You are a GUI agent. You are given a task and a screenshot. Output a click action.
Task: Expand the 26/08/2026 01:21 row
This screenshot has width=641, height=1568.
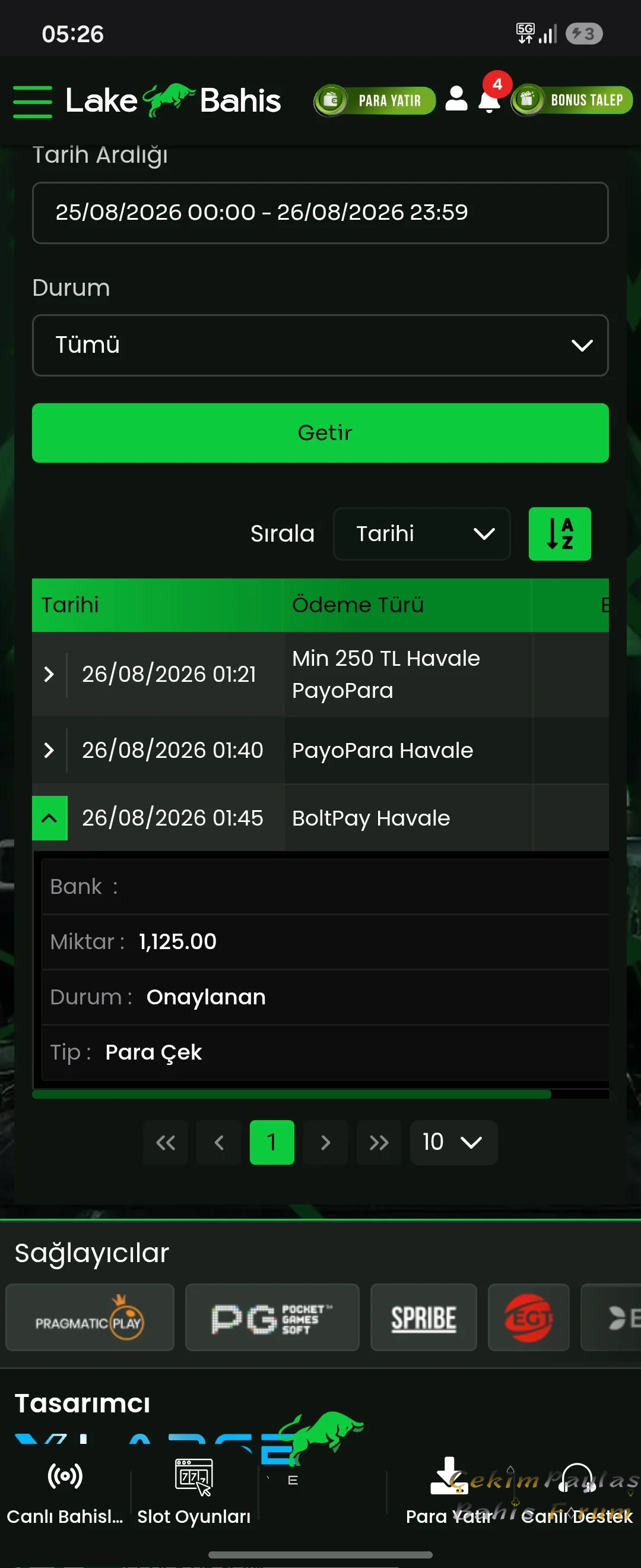(x=49, y=674)
